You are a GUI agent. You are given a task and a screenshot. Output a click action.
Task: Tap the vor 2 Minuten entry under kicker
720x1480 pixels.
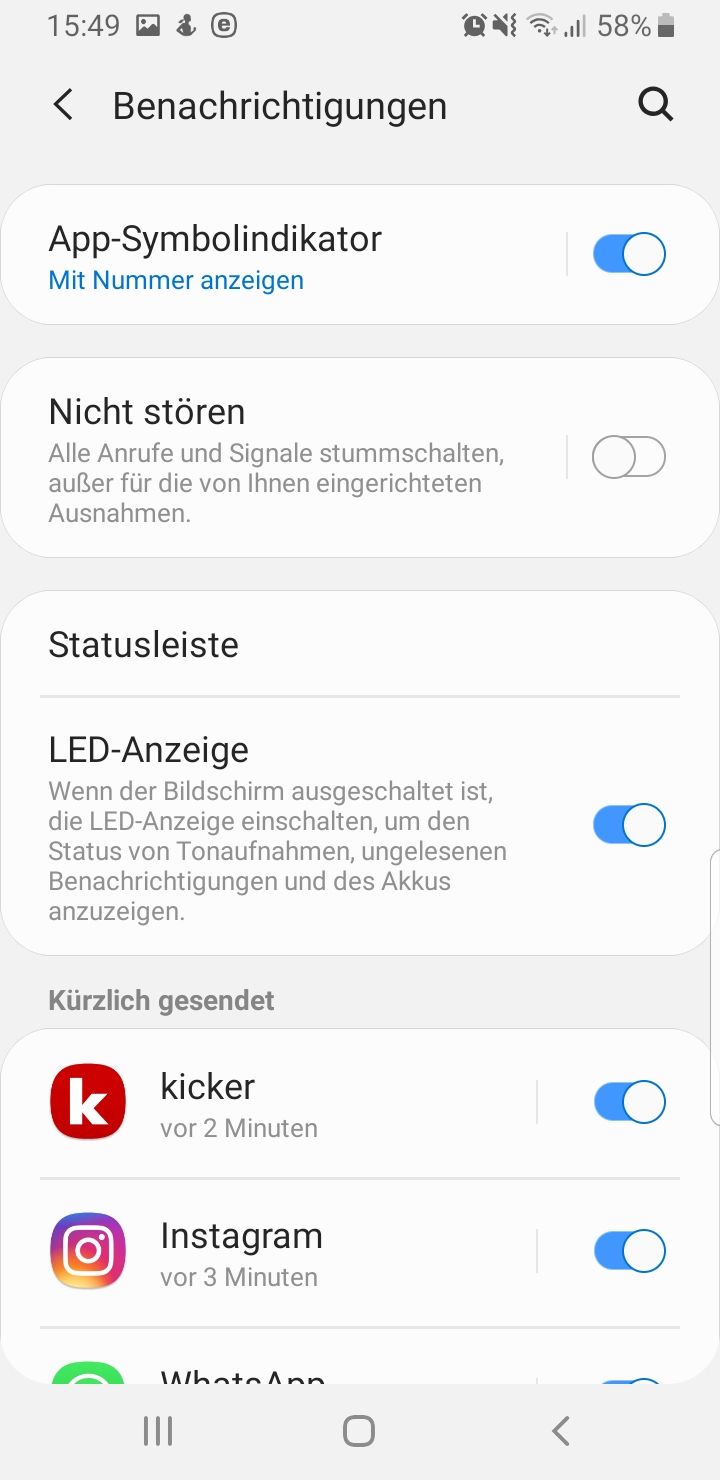click(x=238, y=1128)
